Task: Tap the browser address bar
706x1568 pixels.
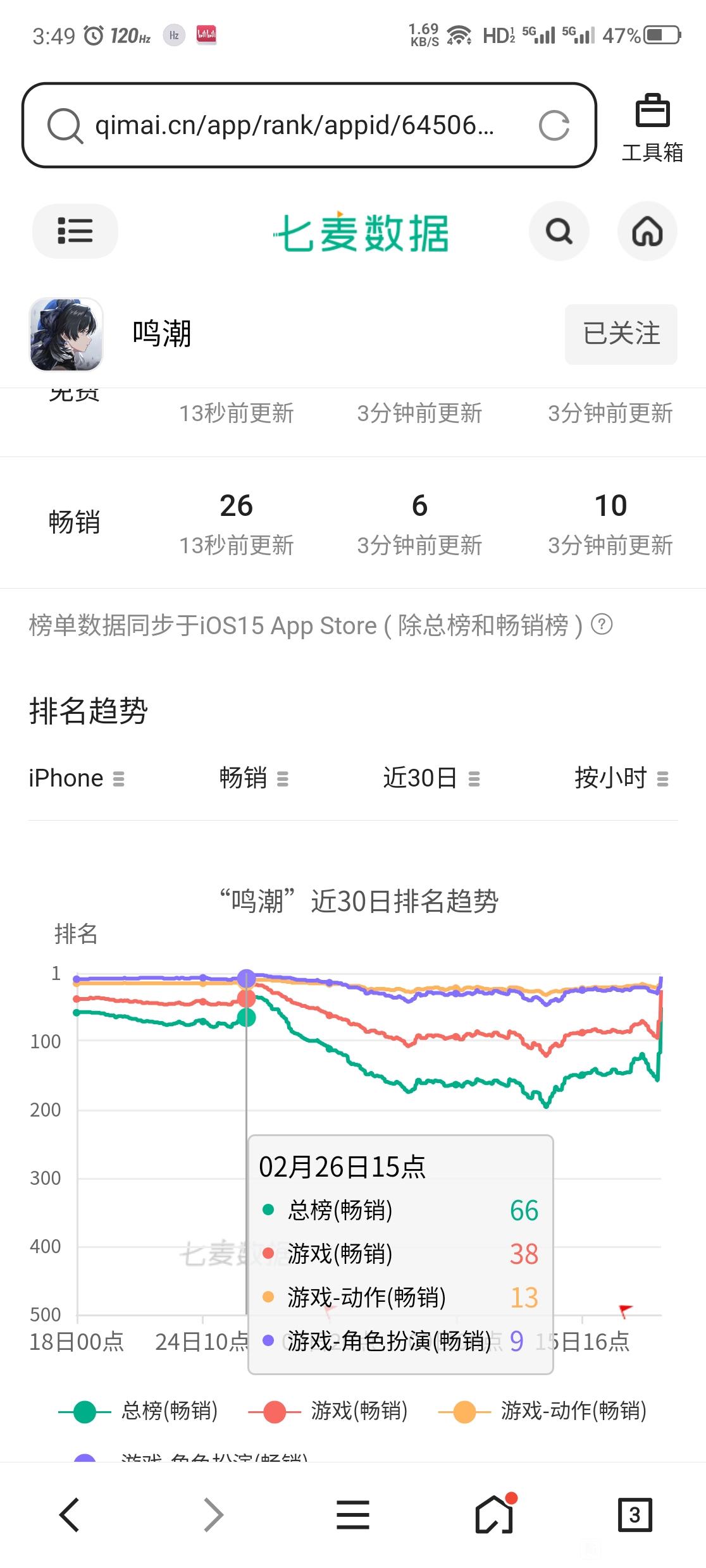Action: coord(294,125)
